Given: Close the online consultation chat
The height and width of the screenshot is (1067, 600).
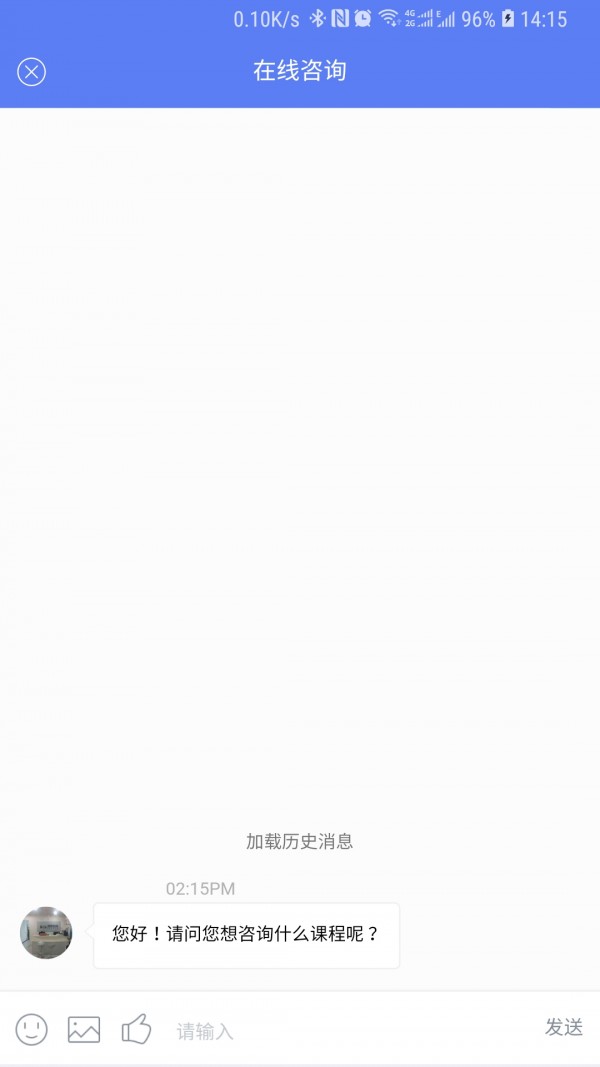Looking at the screenshot, I should click(x=32, y=72).
